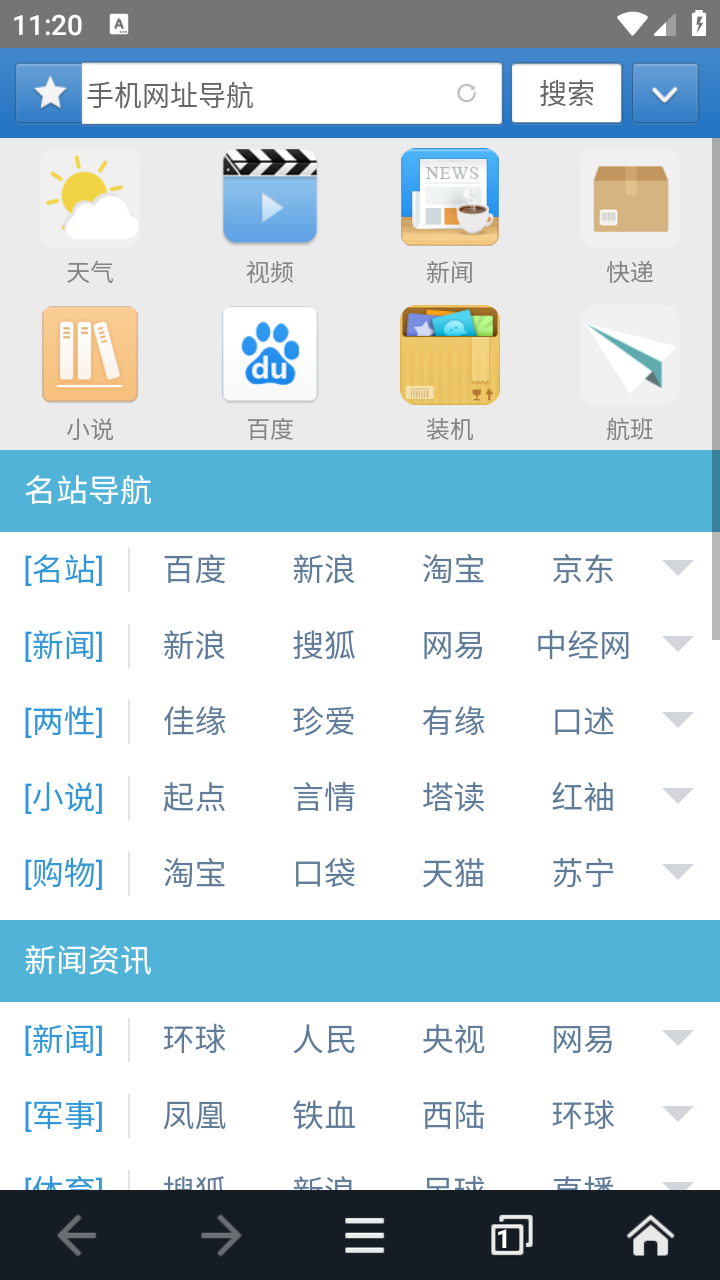Expand the dropdown chevron next to 搜索
This screenshot has height=1280, width=720.
665,93
